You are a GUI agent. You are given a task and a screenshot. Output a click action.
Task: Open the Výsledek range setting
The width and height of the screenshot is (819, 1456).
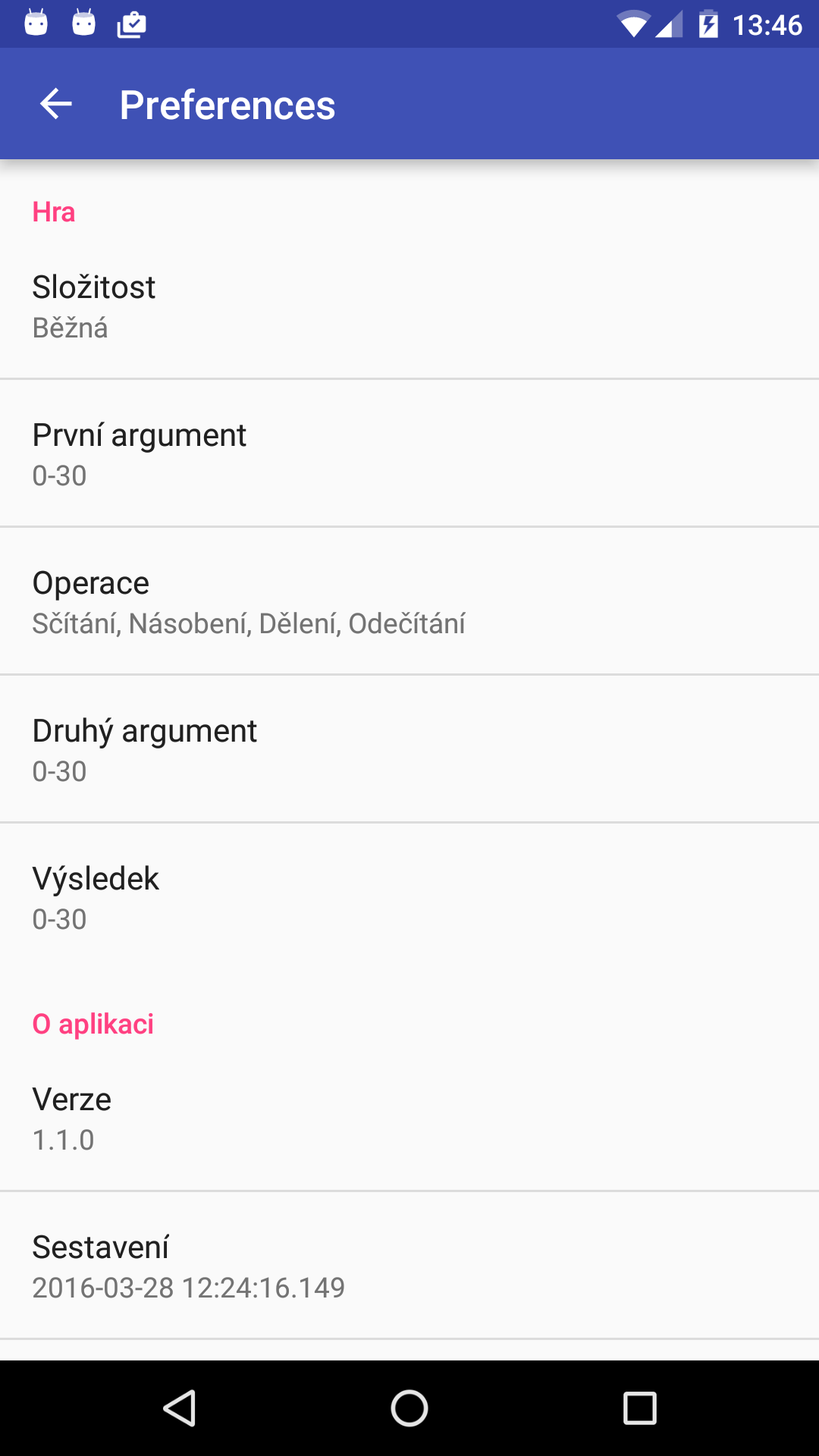click(409, 896)
